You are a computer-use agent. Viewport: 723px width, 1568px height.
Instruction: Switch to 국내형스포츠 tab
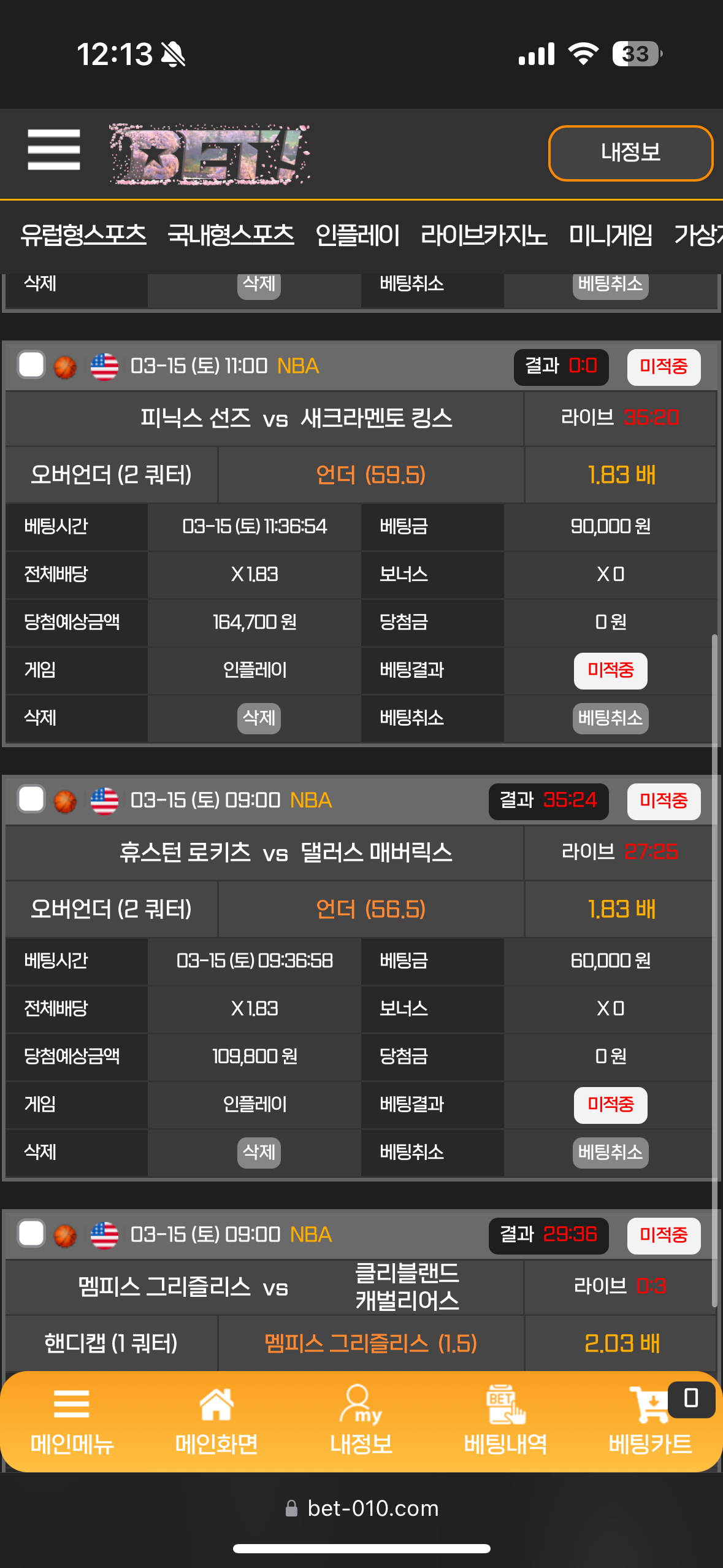231,235
